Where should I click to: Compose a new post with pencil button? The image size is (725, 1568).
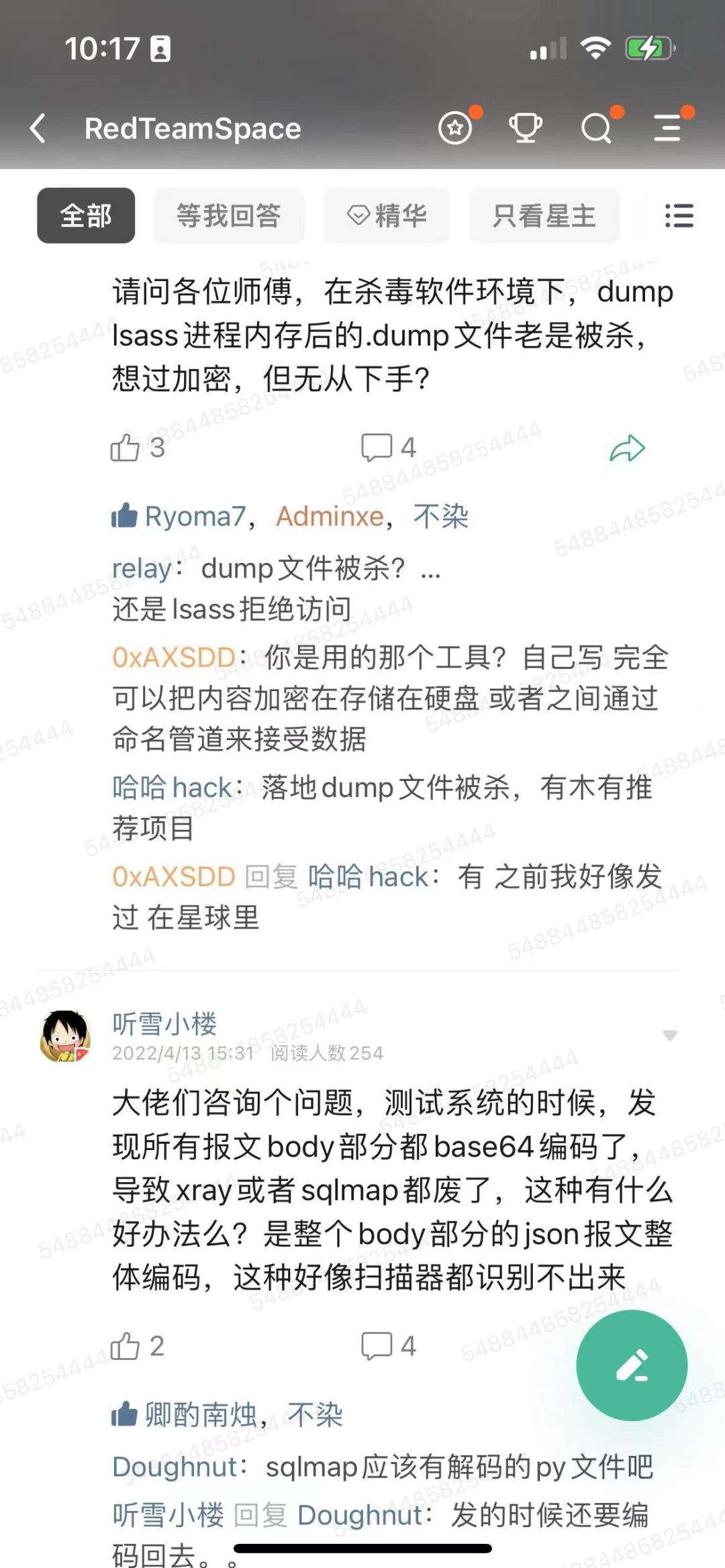click(632, 1365)
